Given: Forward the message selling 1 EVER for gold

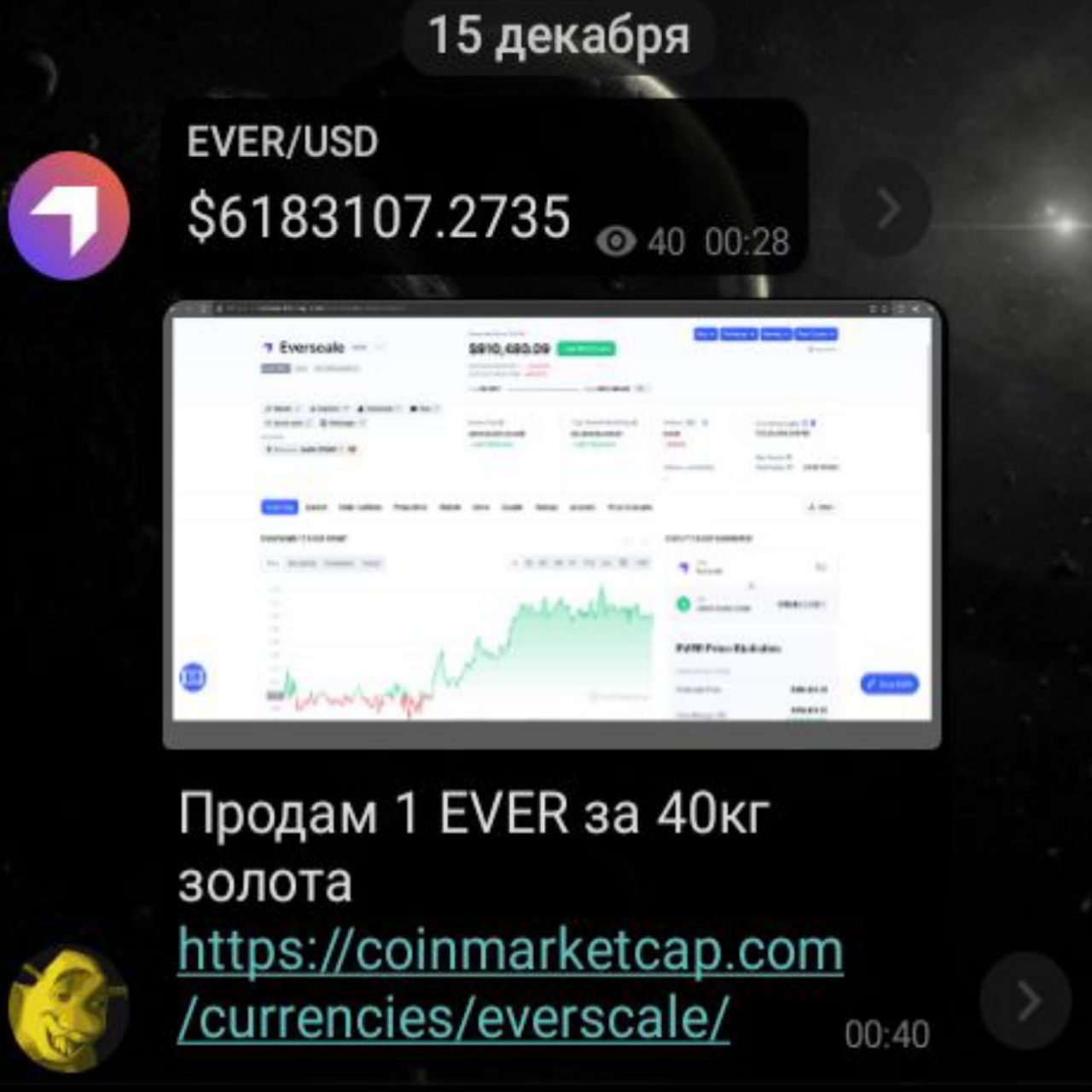Looking at the screenshot, I should pos(1025,1001).
